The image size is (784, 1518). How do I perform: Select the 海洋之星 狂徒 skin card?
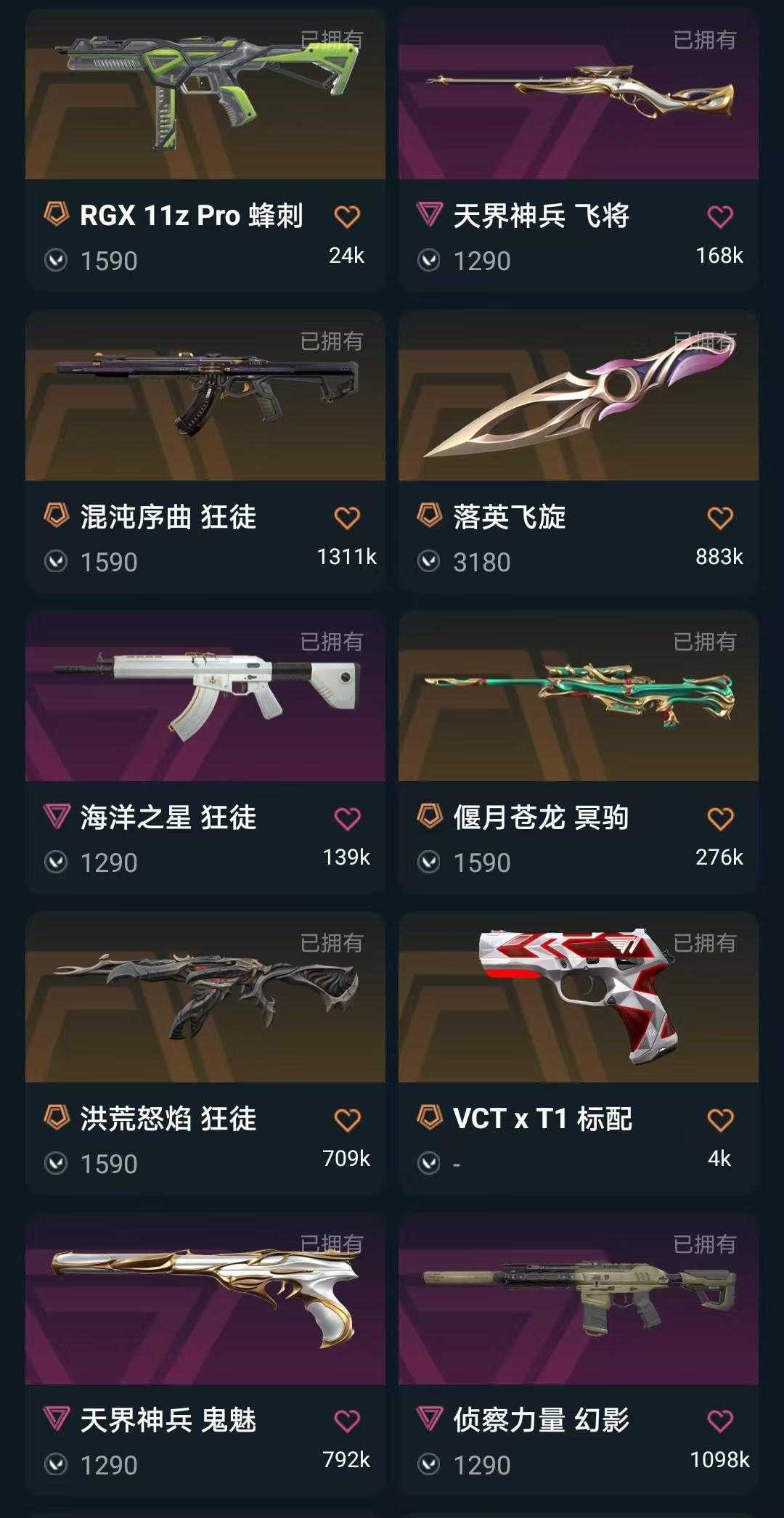(x=205, y=752)
